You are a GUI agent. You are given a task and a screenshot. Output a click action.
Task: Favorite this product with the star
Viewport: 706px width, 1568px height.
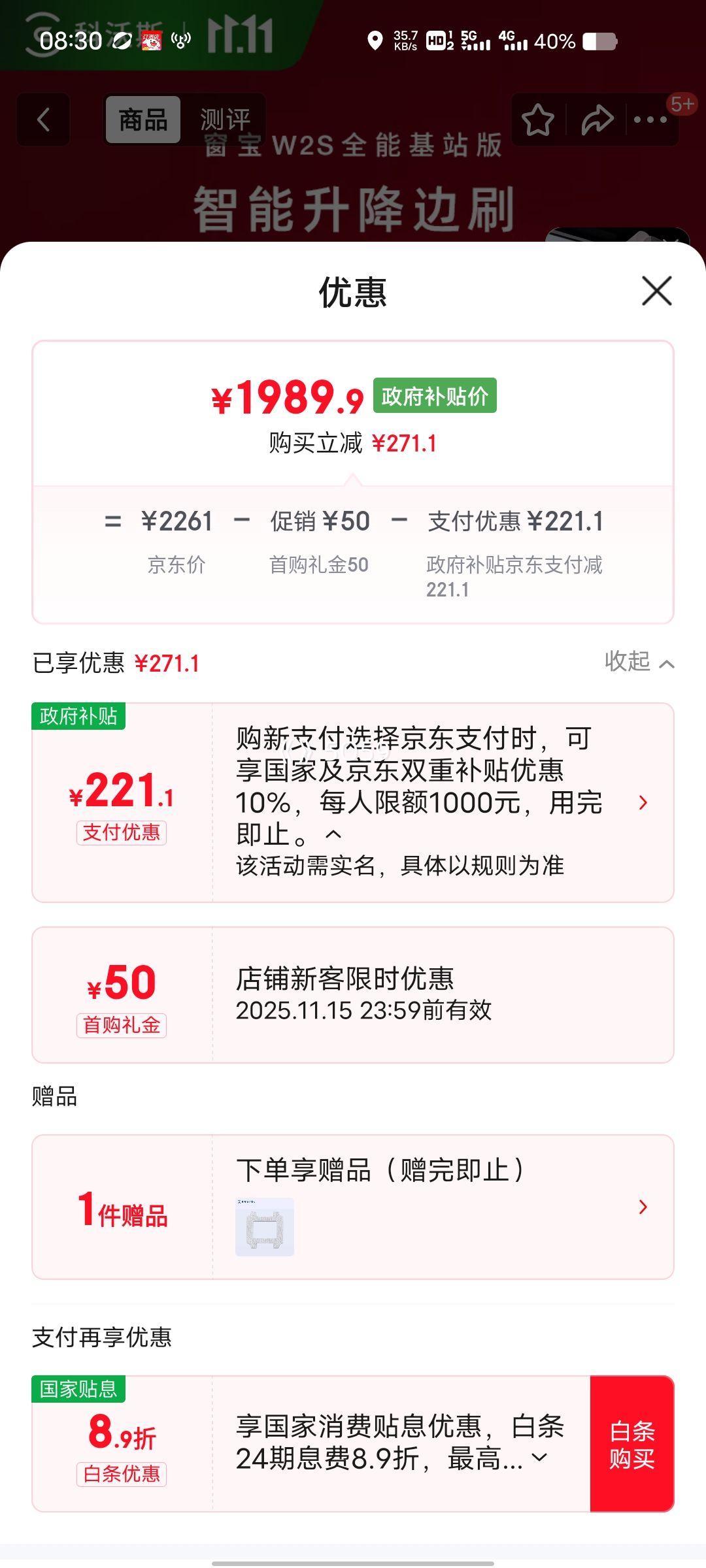(x=538, y=120)
